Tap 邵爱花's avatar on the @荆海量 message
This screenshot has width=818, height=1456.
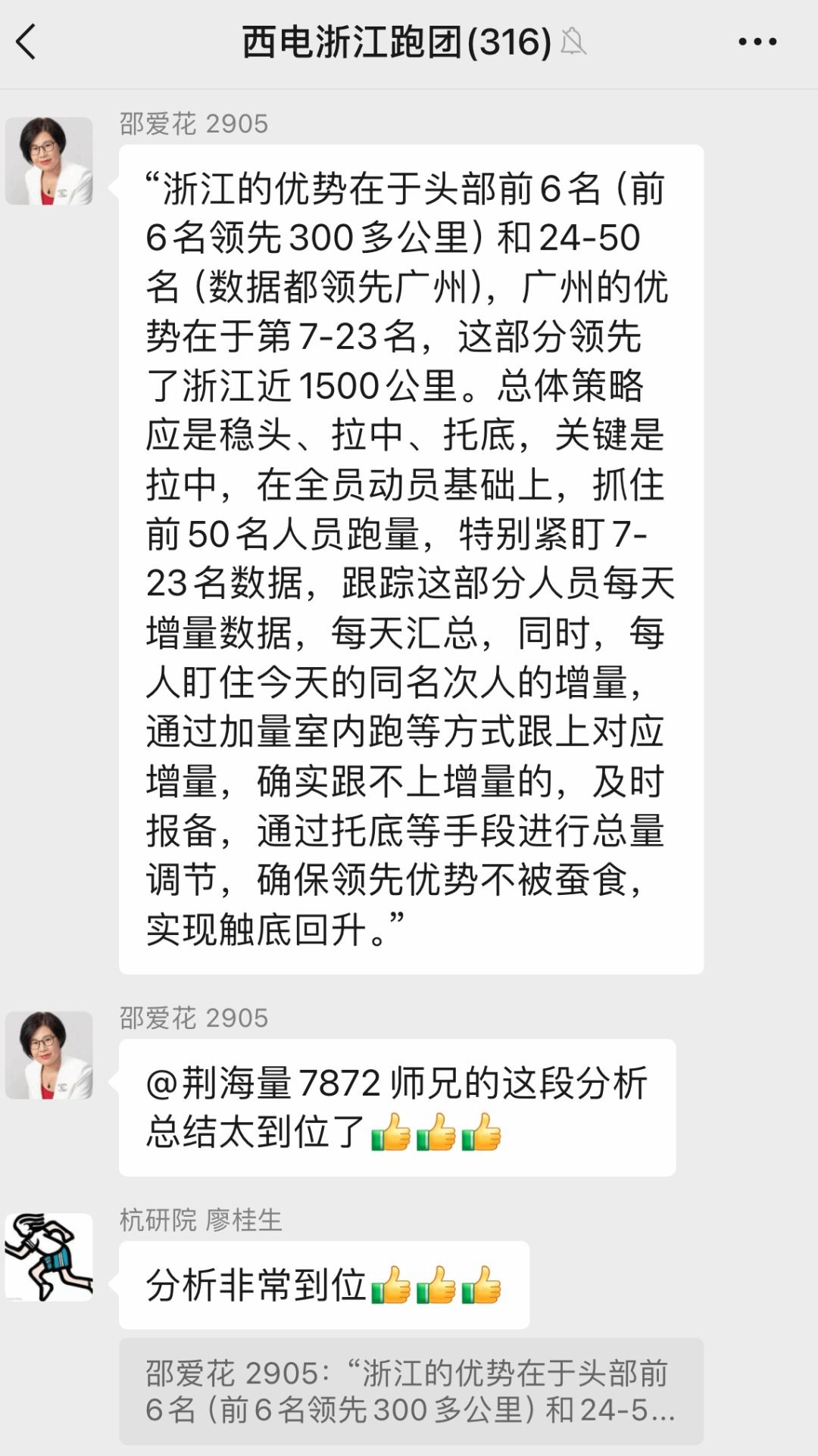49,1055
